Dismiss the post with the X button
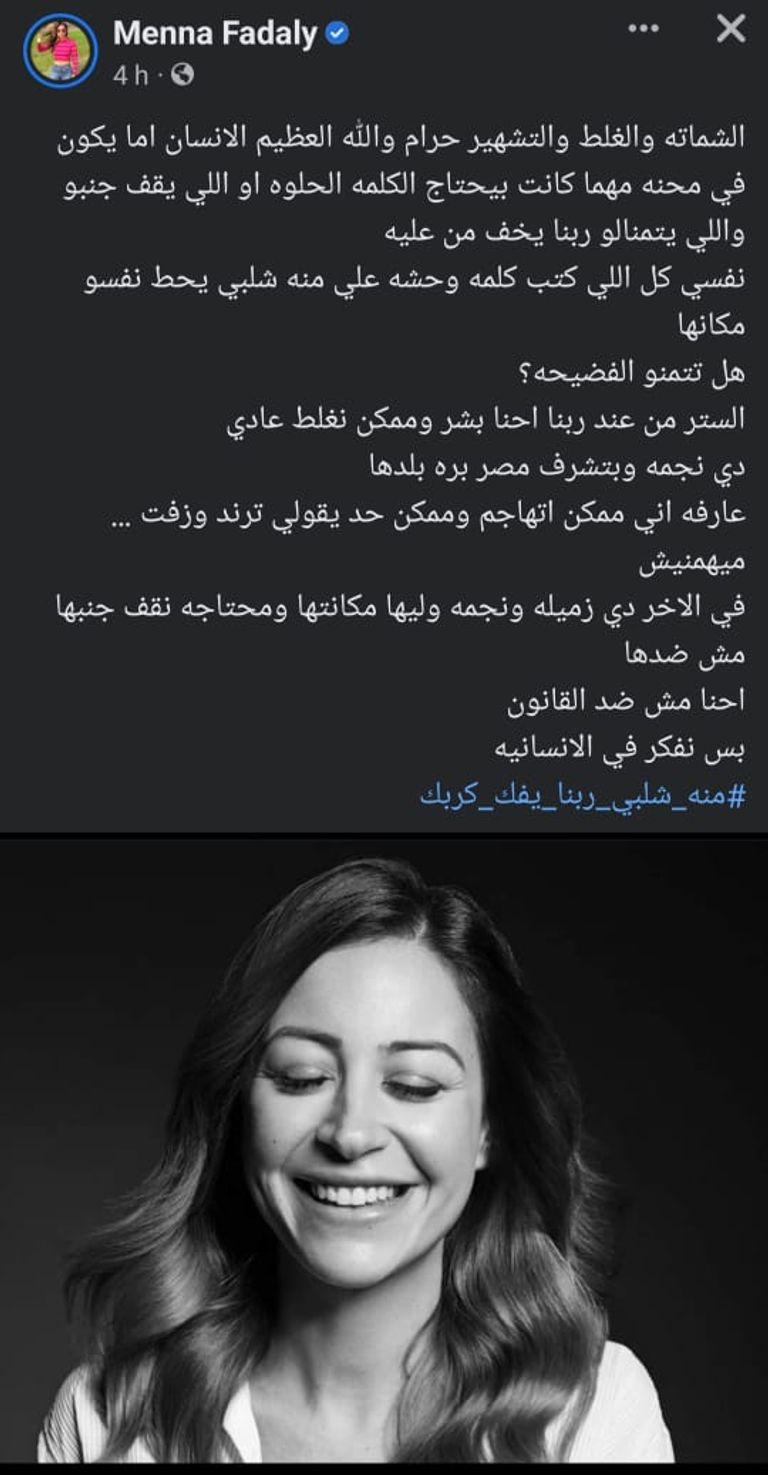Image resolution: width=768 pixels, height=1475 pixels. 731,29
